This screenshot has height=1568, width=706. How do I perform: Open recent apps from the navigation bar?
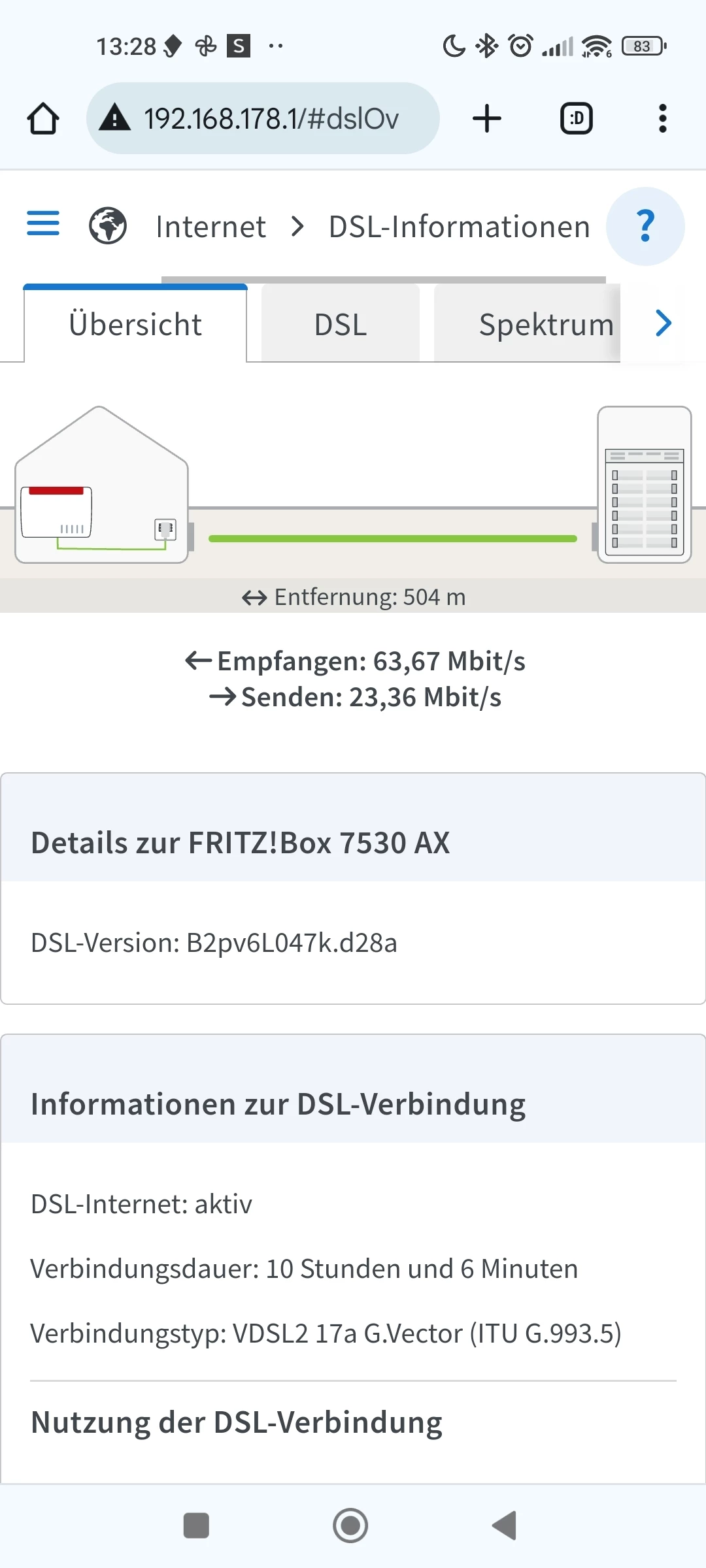(x=196, y=1526)
